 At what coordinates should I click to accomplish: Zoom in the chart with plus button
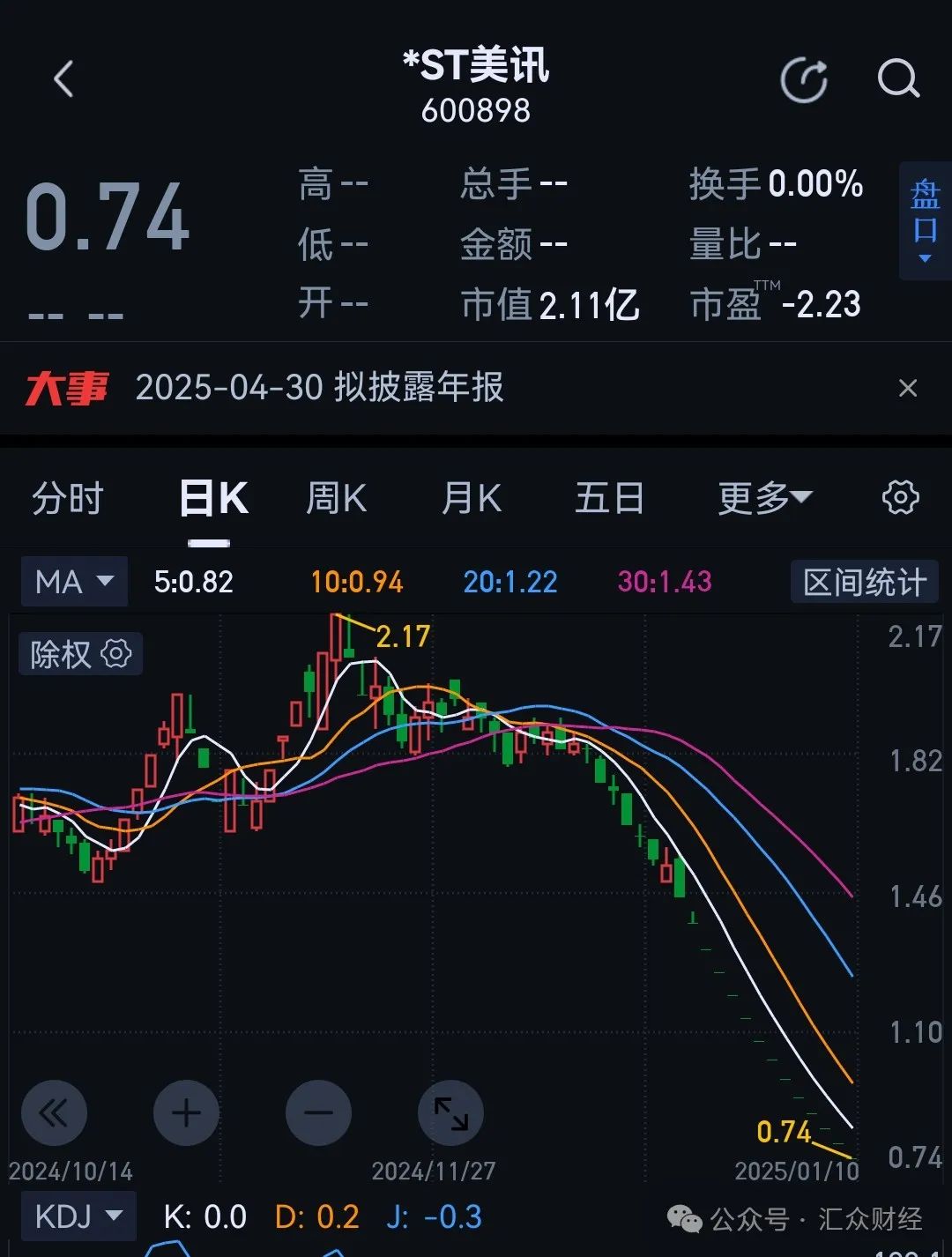point(186,1113)
